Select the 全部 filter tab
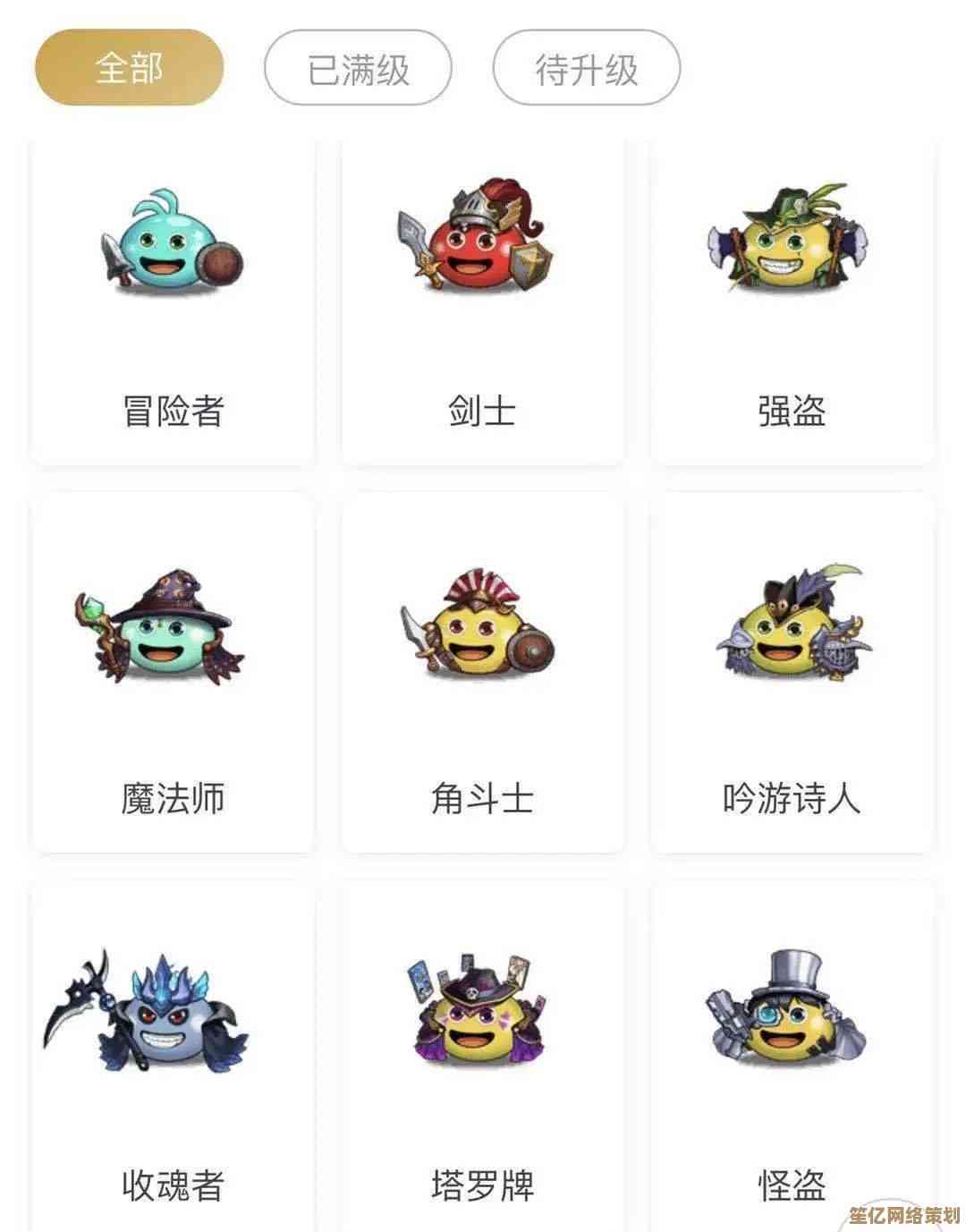The height and width of the screenshot is (1232, 966). pyautogui.click(x=129, y=68)
